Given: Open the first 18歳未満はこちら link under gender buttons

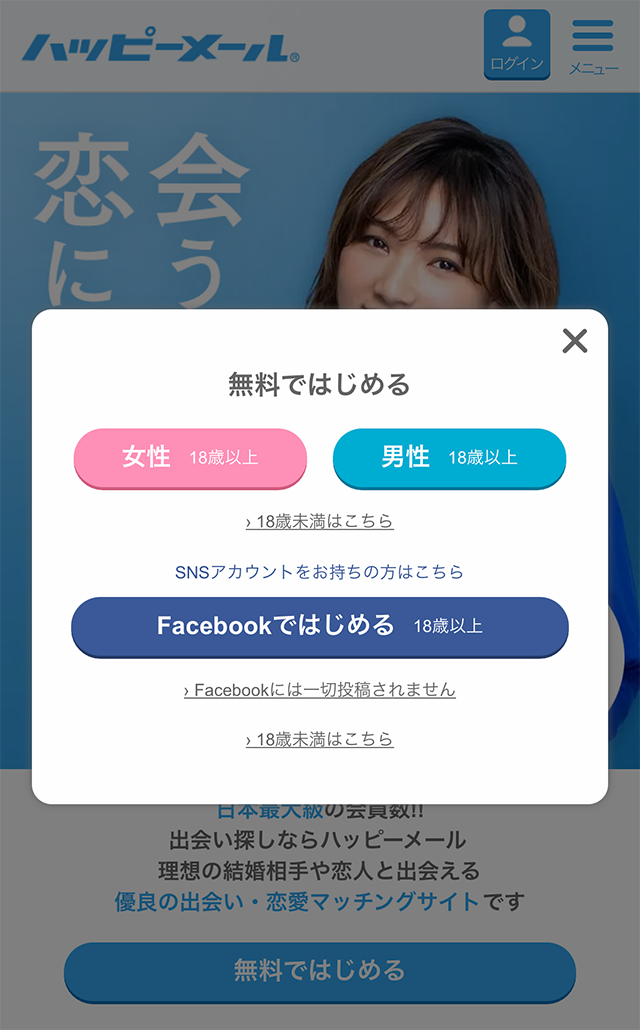Looking at the screenshot, I should [320, 521].
